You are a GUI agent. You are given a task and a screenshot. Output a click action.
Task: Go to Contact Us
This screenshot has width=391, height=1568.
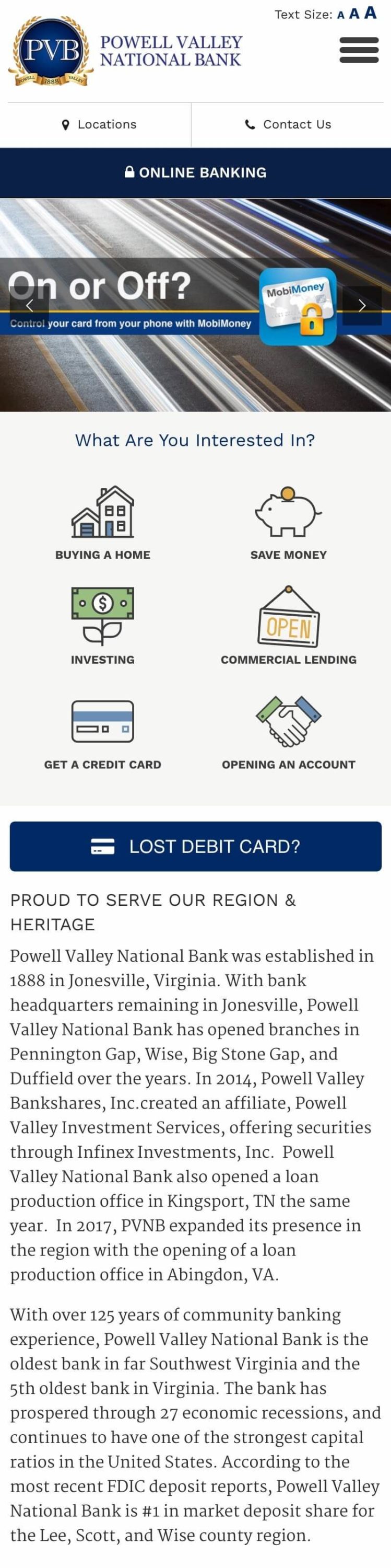click(x=288, y=125)
